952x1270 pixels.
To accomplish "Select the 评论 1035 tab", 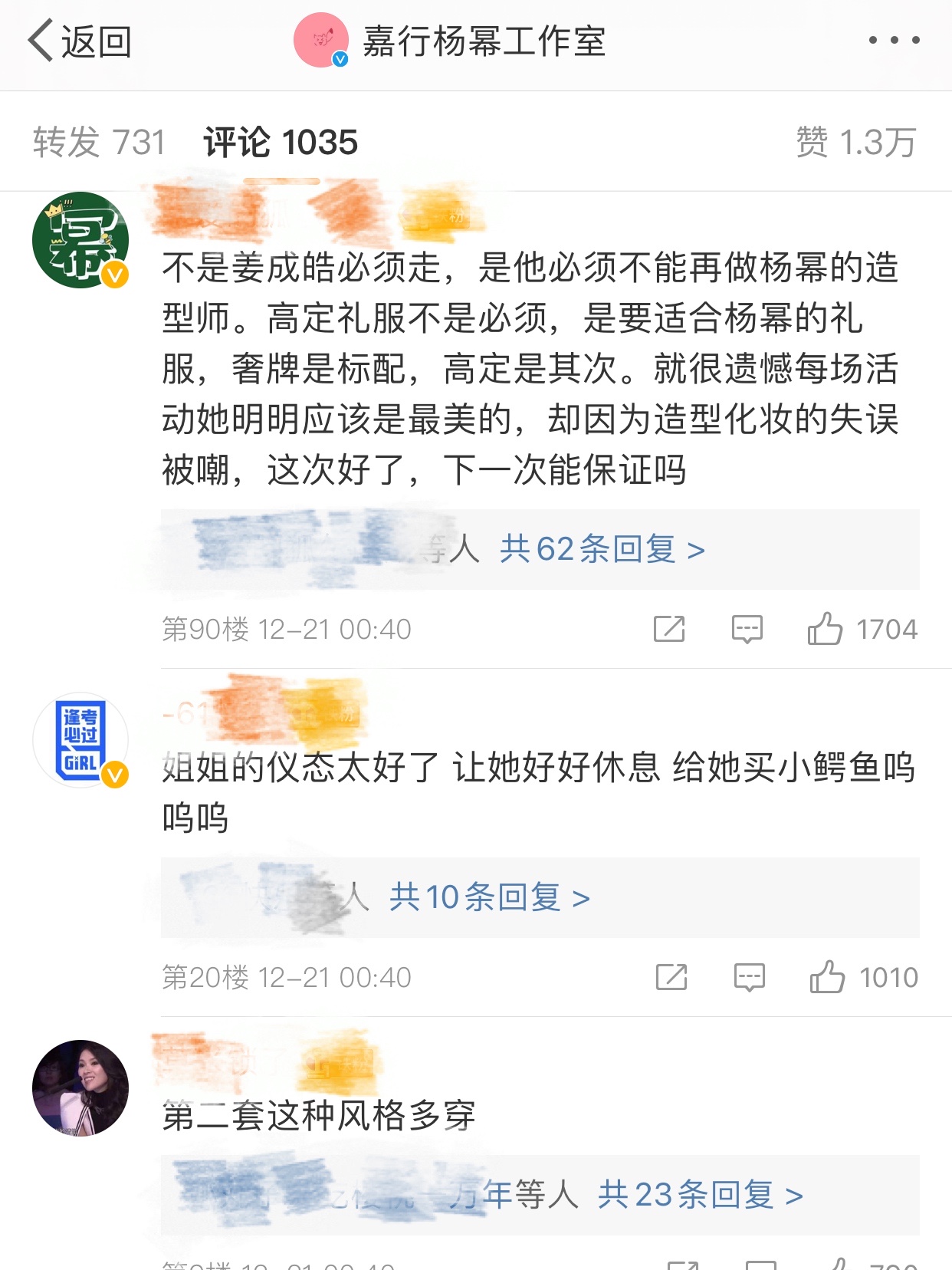I will (280, 141).
